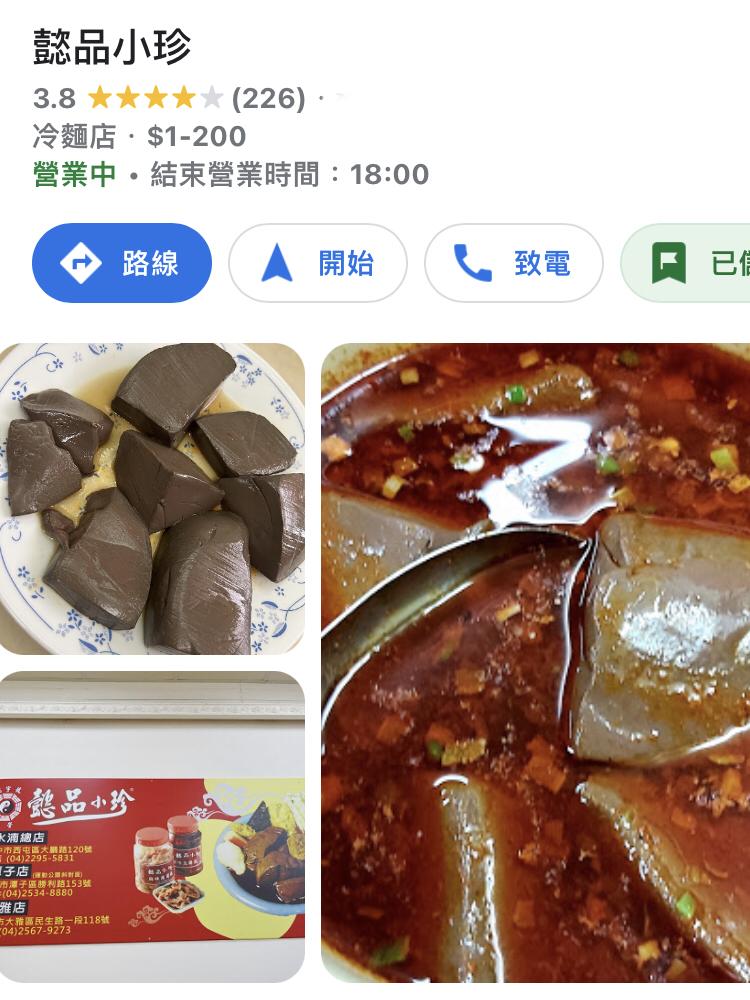
Task: Open the dark tofu plate photo
Action: point(152,498)
